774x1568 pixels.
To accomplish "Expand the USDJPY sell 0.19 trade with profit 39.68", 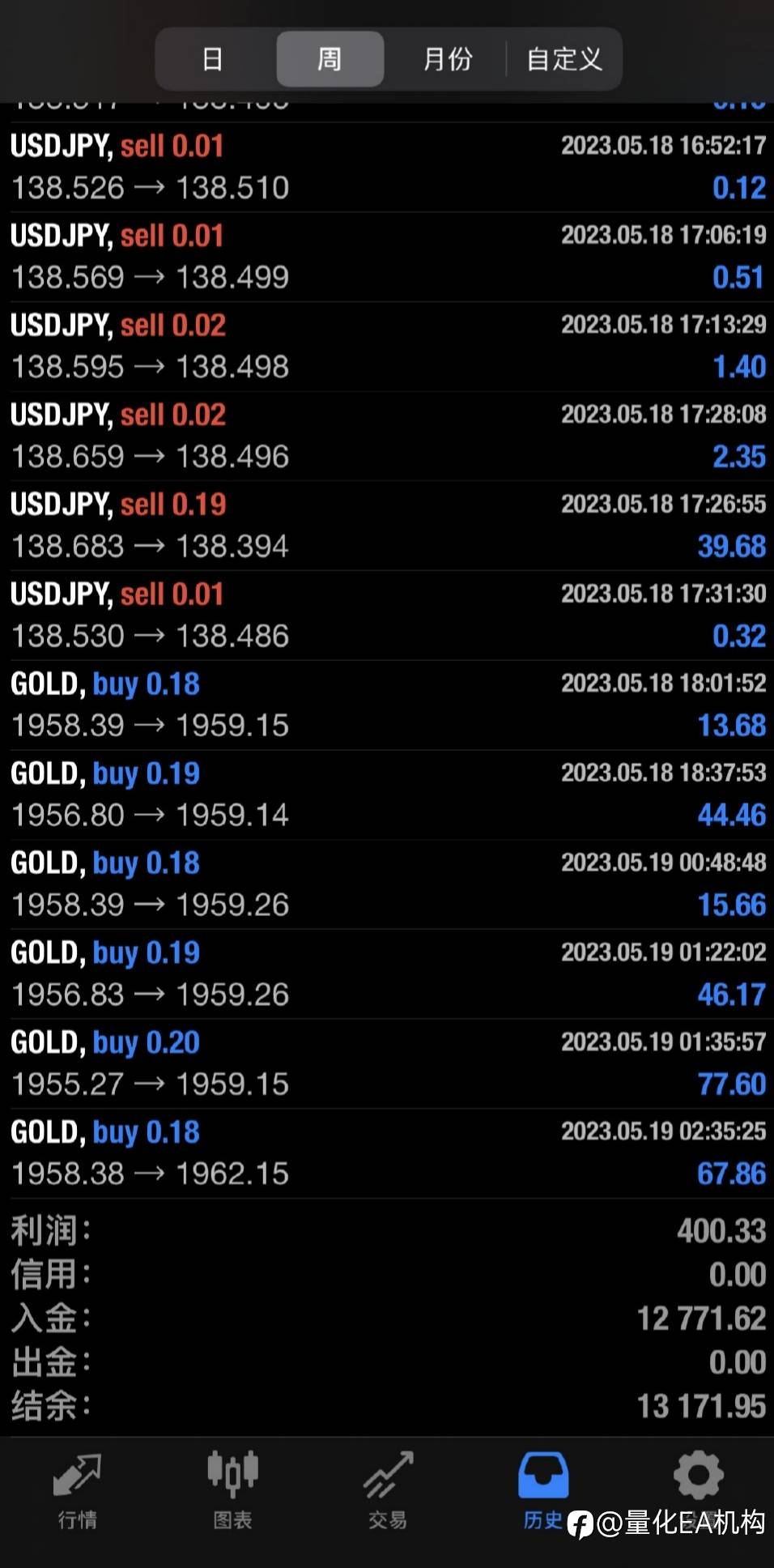I will [x=387, y=526].
